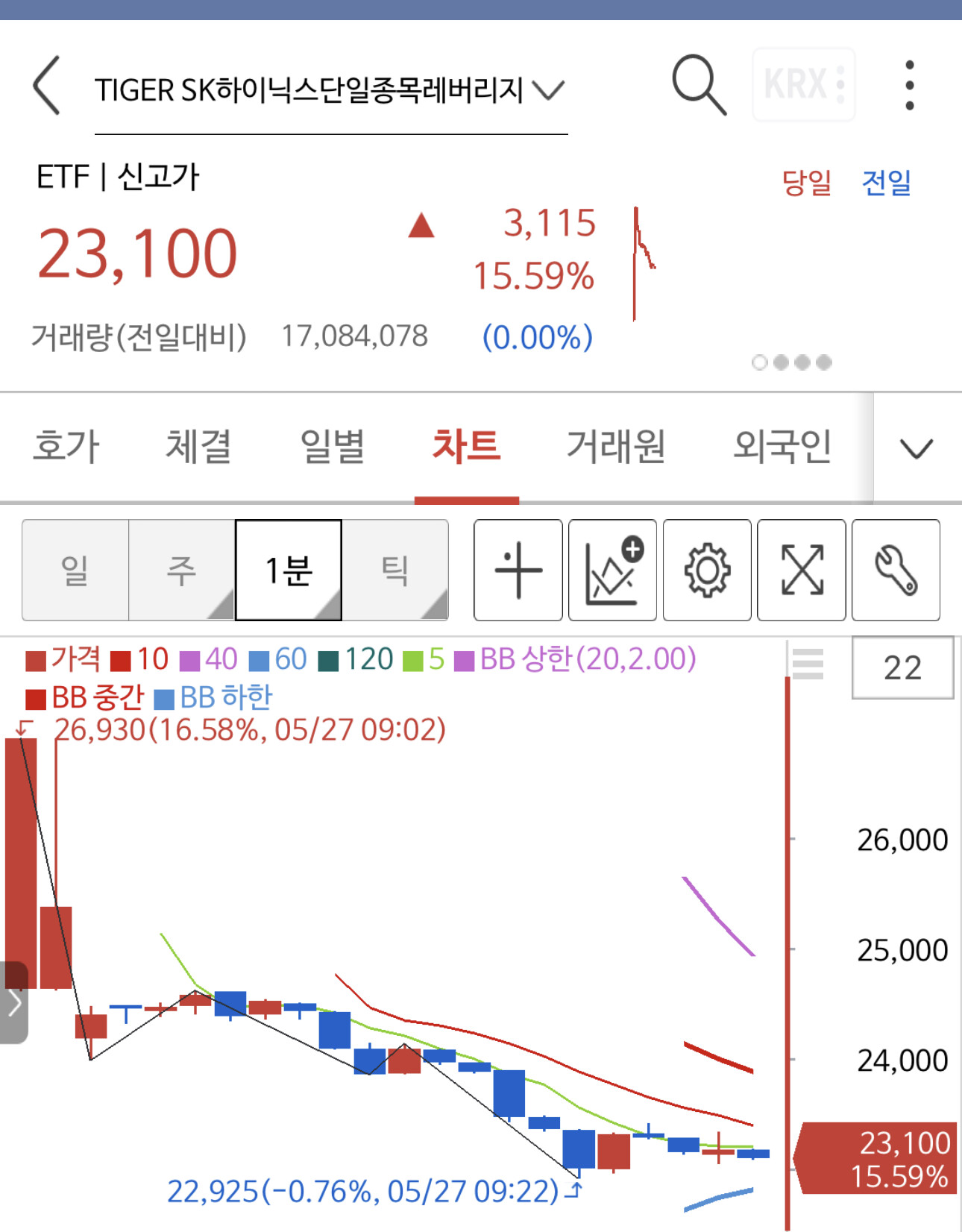962x1232 pixels.
Task: Expand the tab list chevron
Action: click(917, 448)
